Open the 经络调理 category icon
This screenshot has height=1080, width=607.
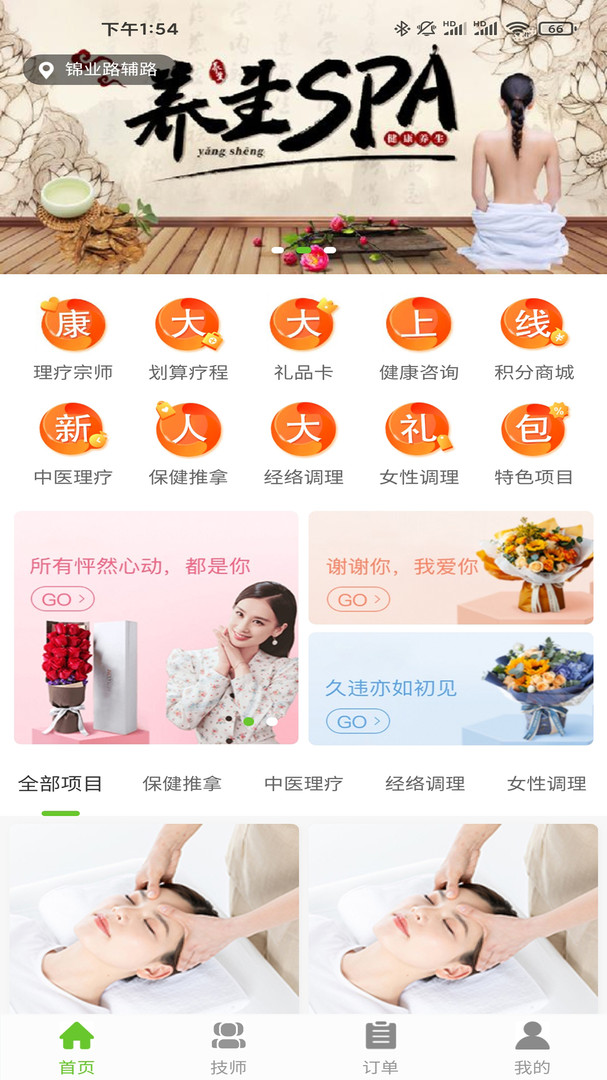click(303, 443)
